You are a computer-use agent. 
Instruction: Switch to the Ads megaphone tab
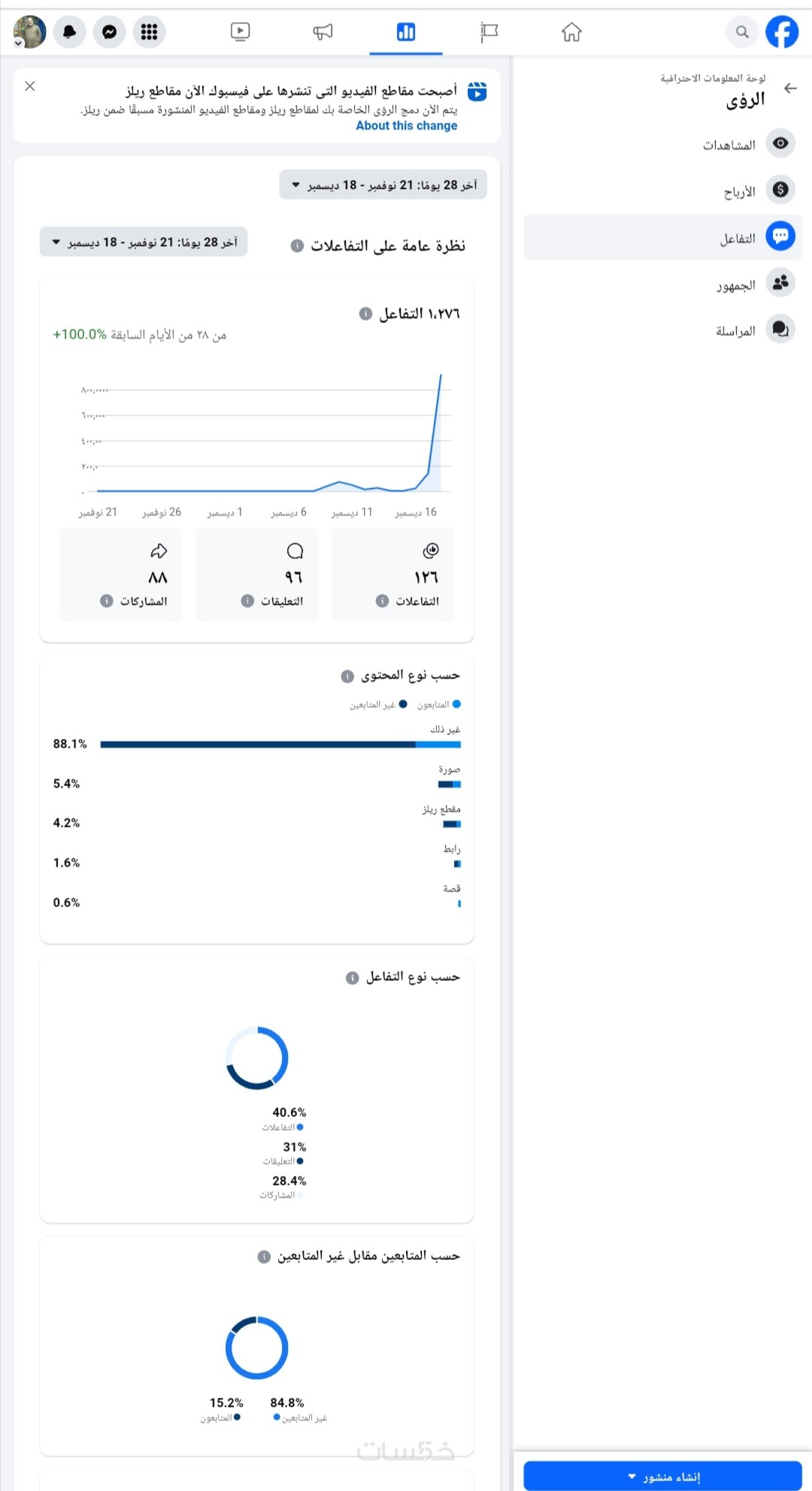coord(323,32)
